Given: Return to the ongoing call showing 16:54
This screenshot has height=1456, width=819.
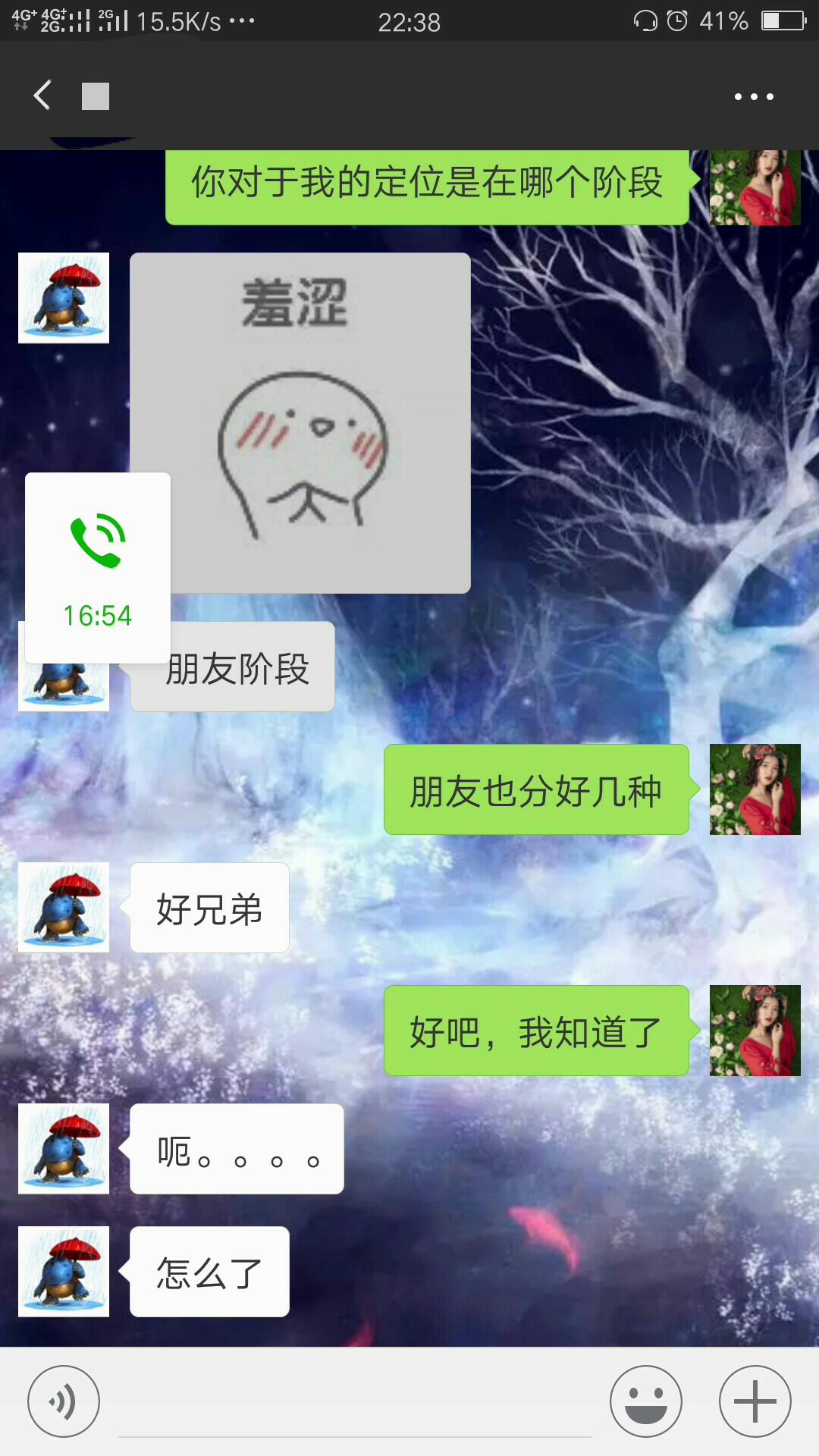Looking at the screenshot, I should pyautogui.click(x=98, y=568).
